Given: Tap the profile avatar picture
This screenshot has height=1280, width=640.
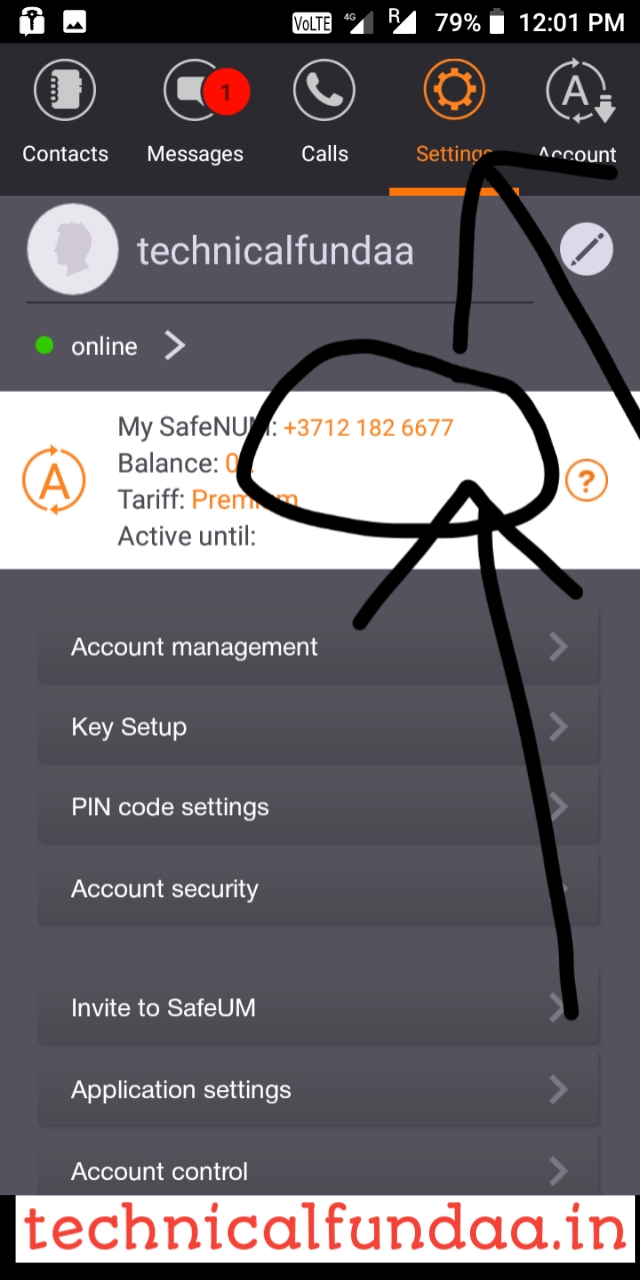Looking at the screenshot, I should tap(72, 249).
